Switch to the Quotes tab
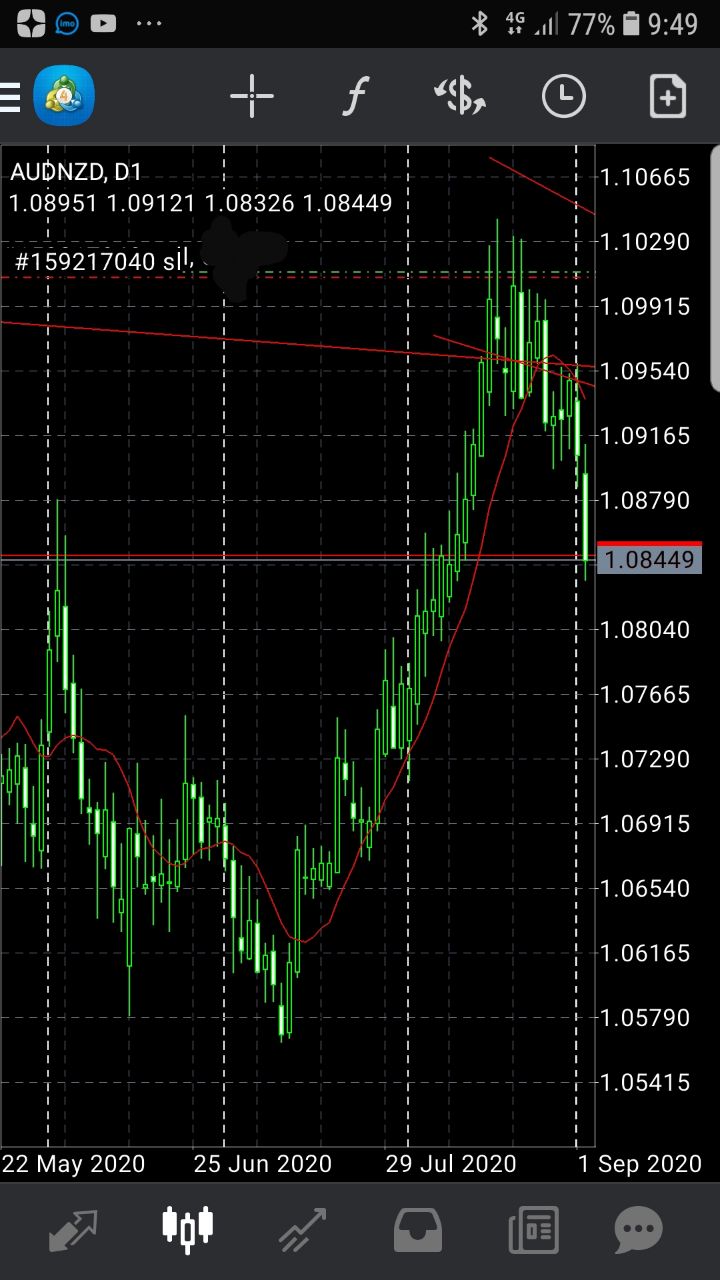Screen dimensions: 720x1280 pyautogui.click(x=73, y=1230)
